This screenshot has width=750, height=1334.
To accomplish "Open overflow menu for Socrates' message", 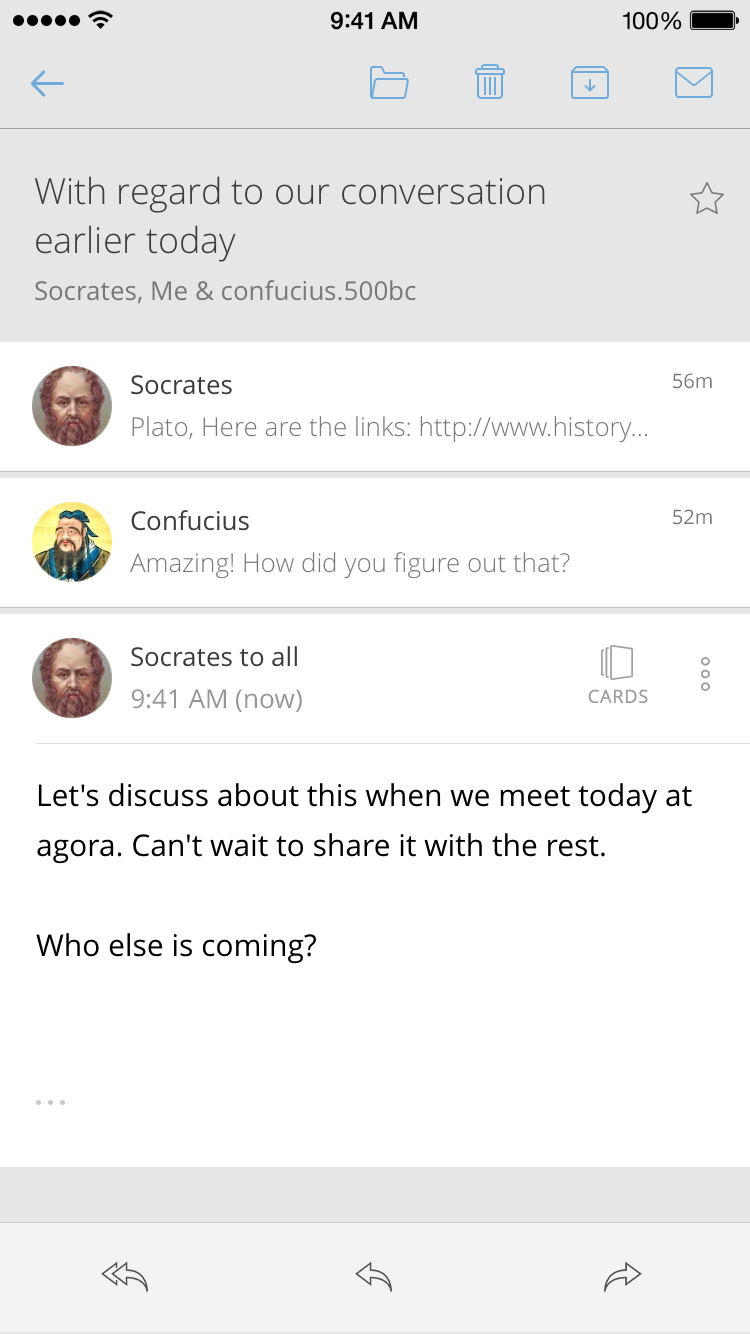I will [705, 674].
